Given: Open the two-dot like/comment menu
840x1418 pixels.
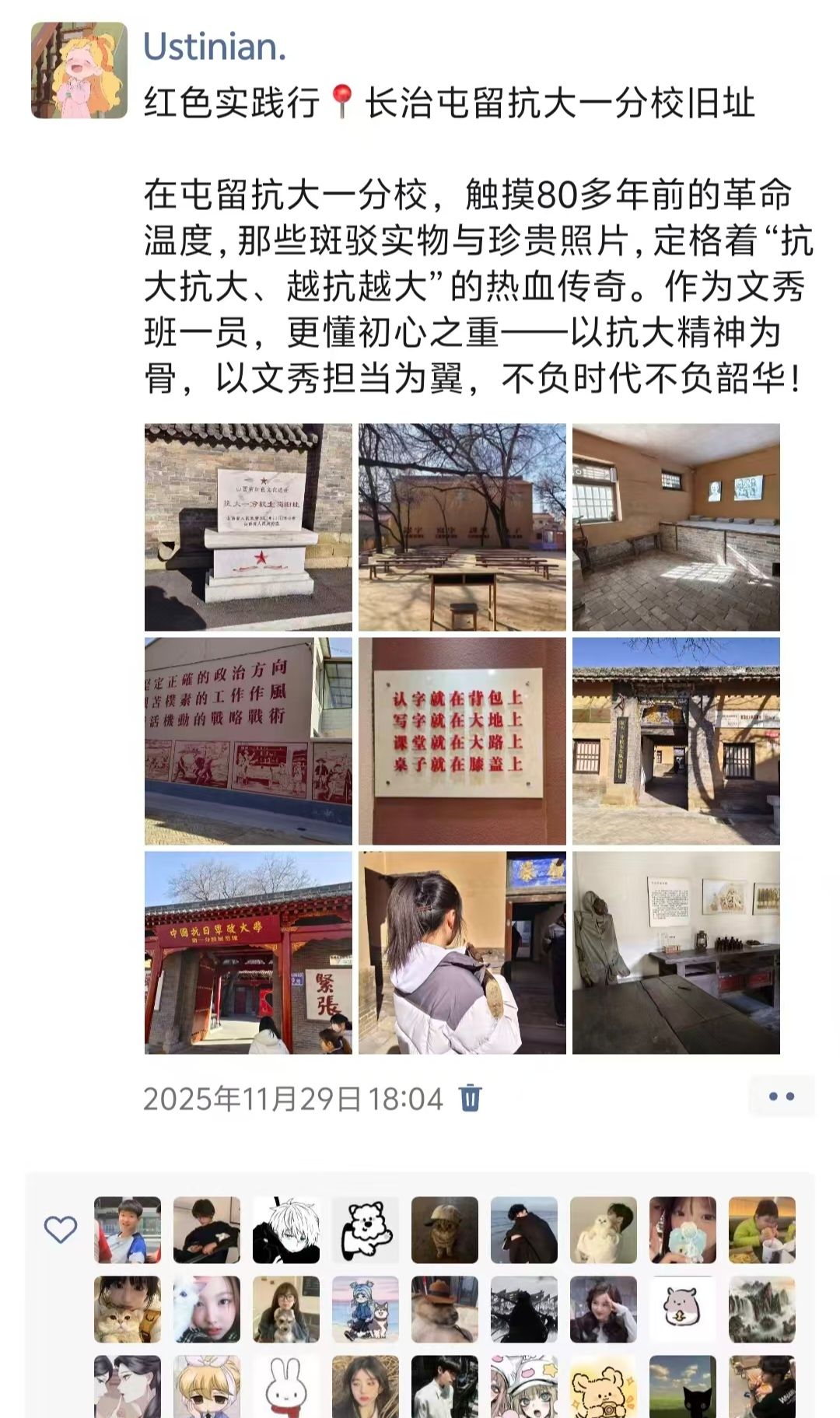Looking at the screenshot, I should [781, 1097].
